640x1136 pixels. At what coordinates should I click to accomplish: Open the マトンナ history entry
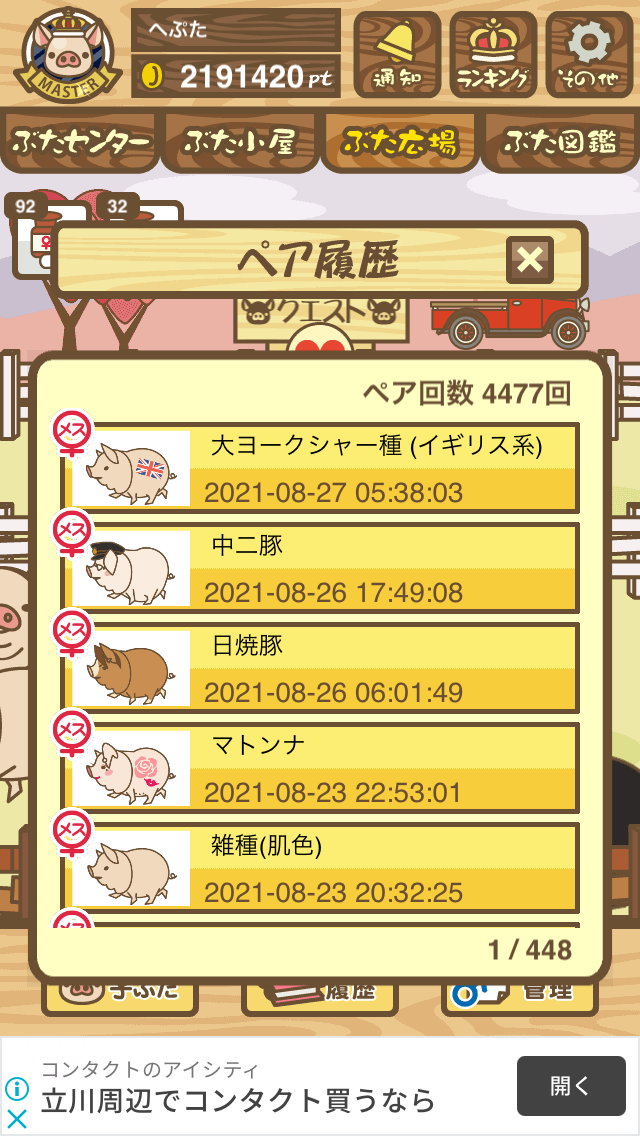320,768
